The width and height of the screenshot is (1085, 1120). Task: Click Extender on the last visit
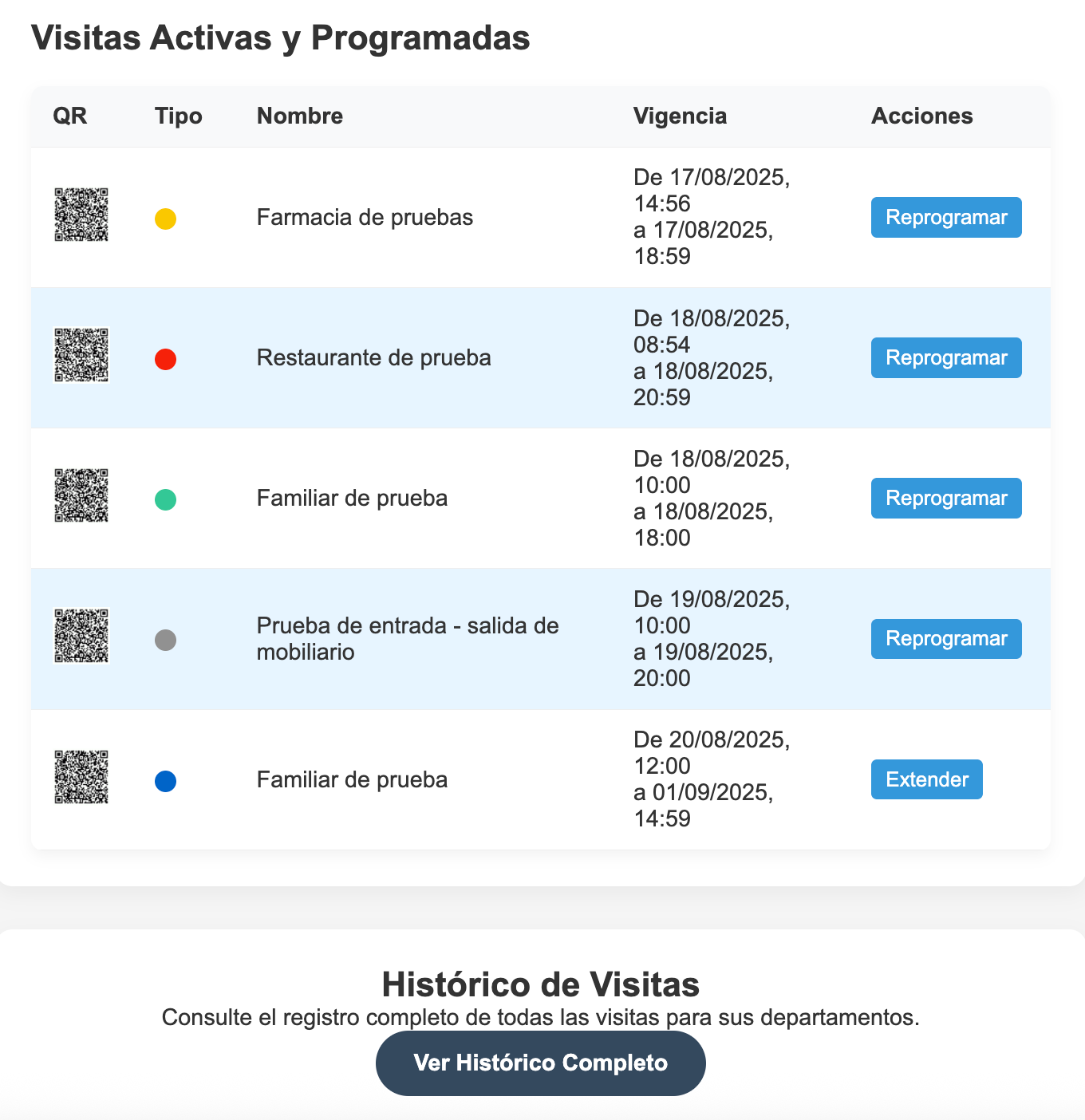(926, 779)
